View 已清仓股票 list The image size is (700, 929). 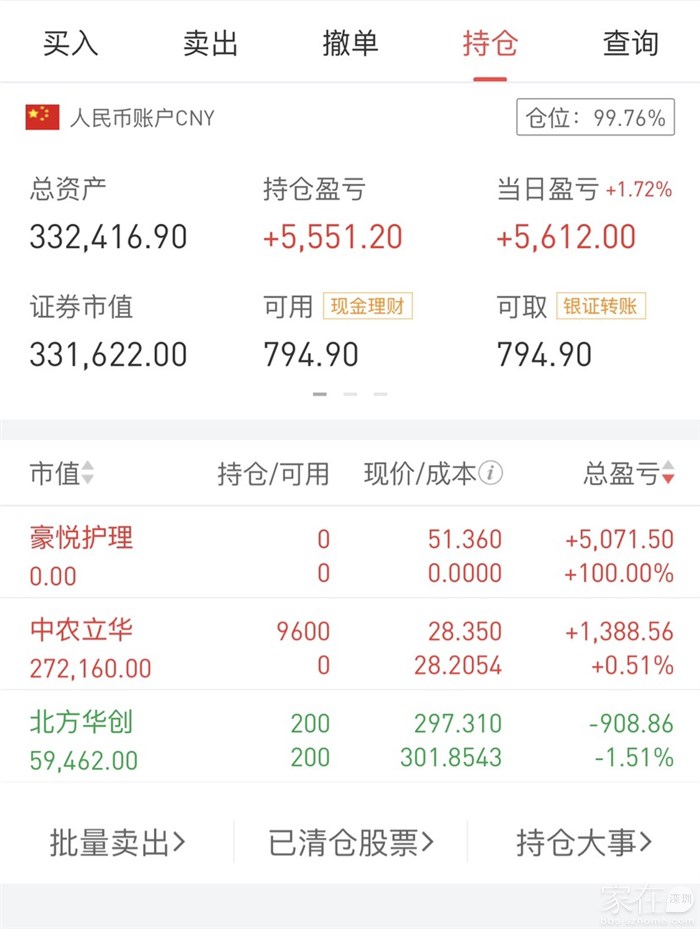click(x=350, y=843)
